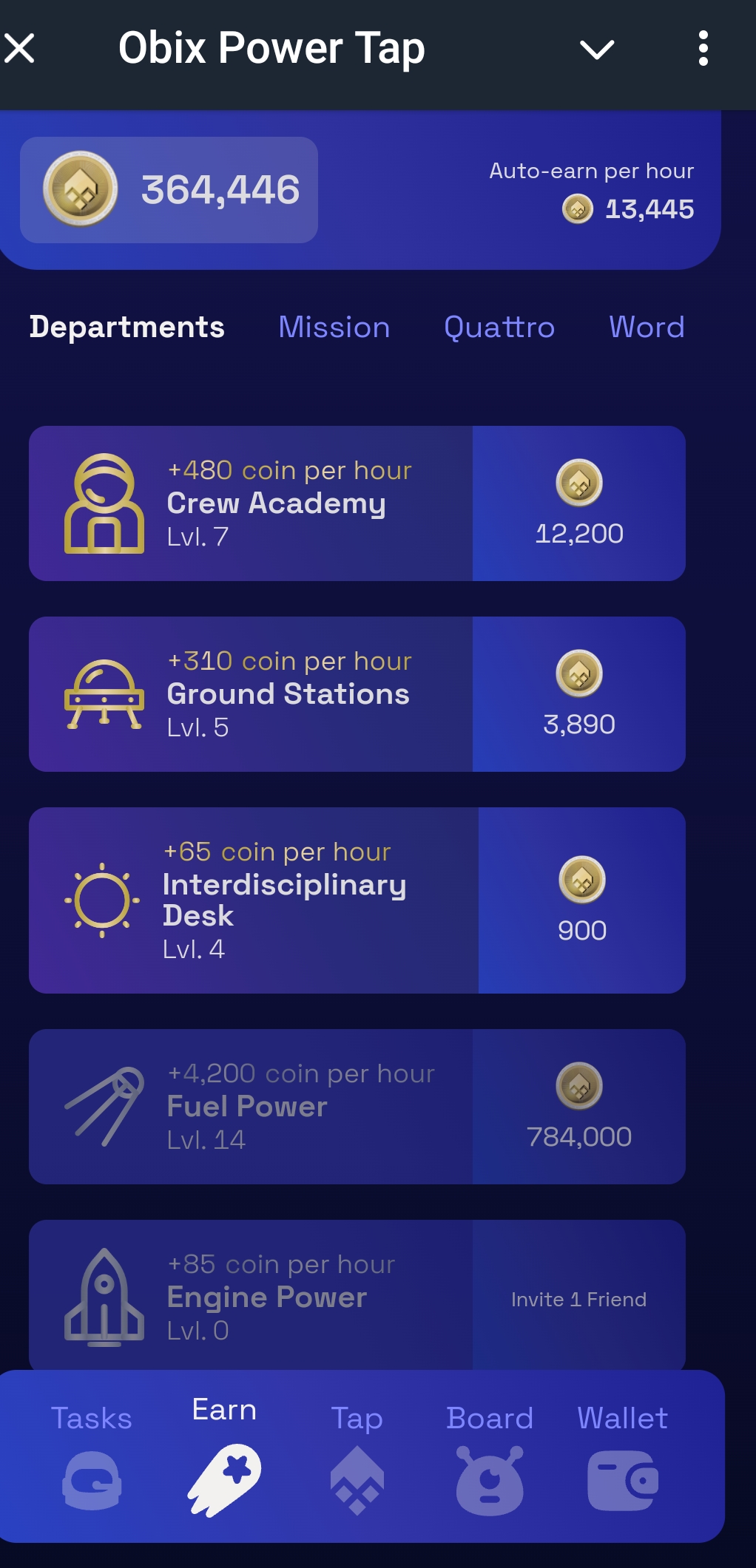Open the three-dot overflow menu
The height and width of the screenshot is (1568, 756).
click(703, 49)
